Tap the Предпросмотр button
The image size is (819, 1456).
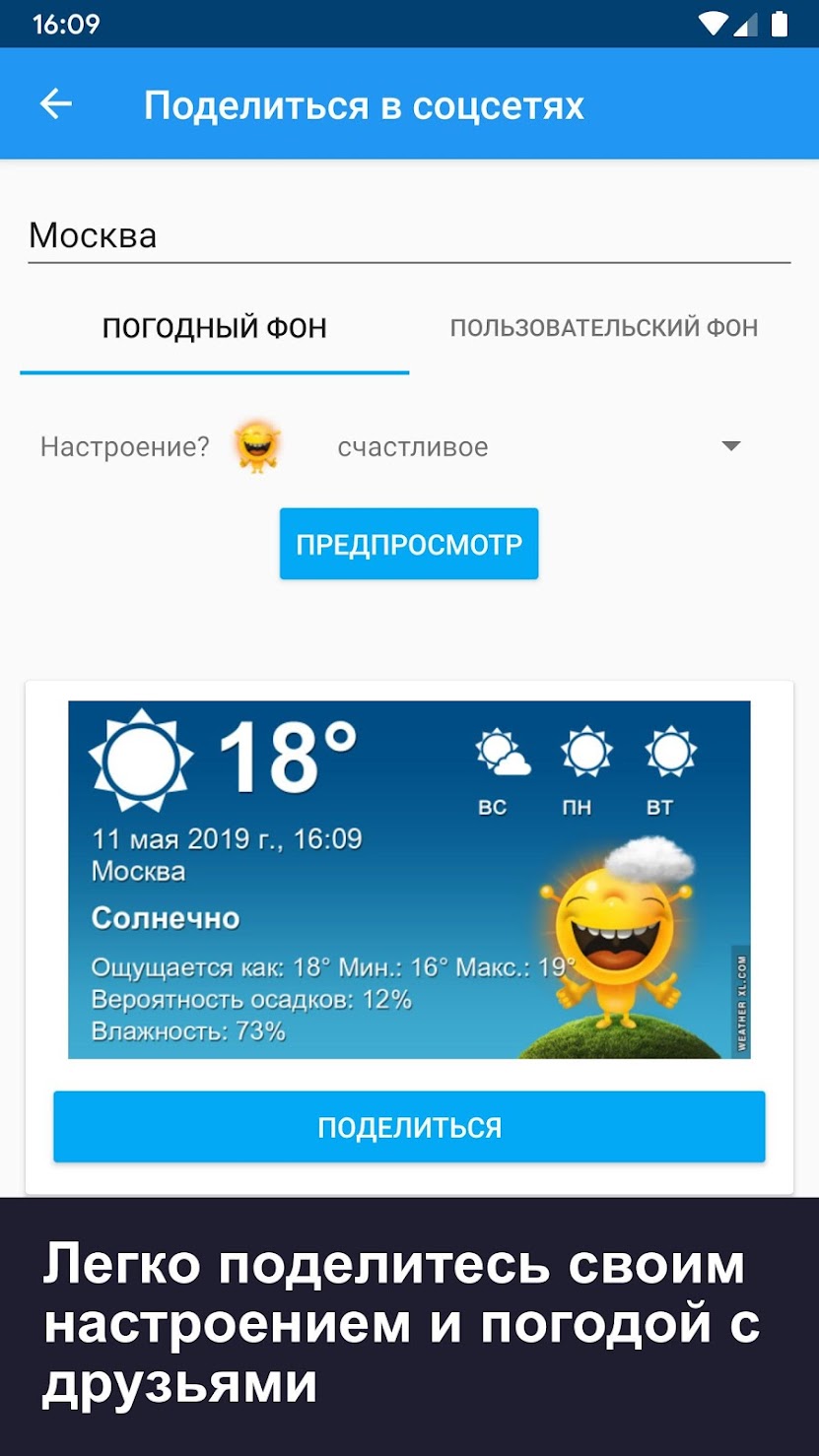(409, 544)
